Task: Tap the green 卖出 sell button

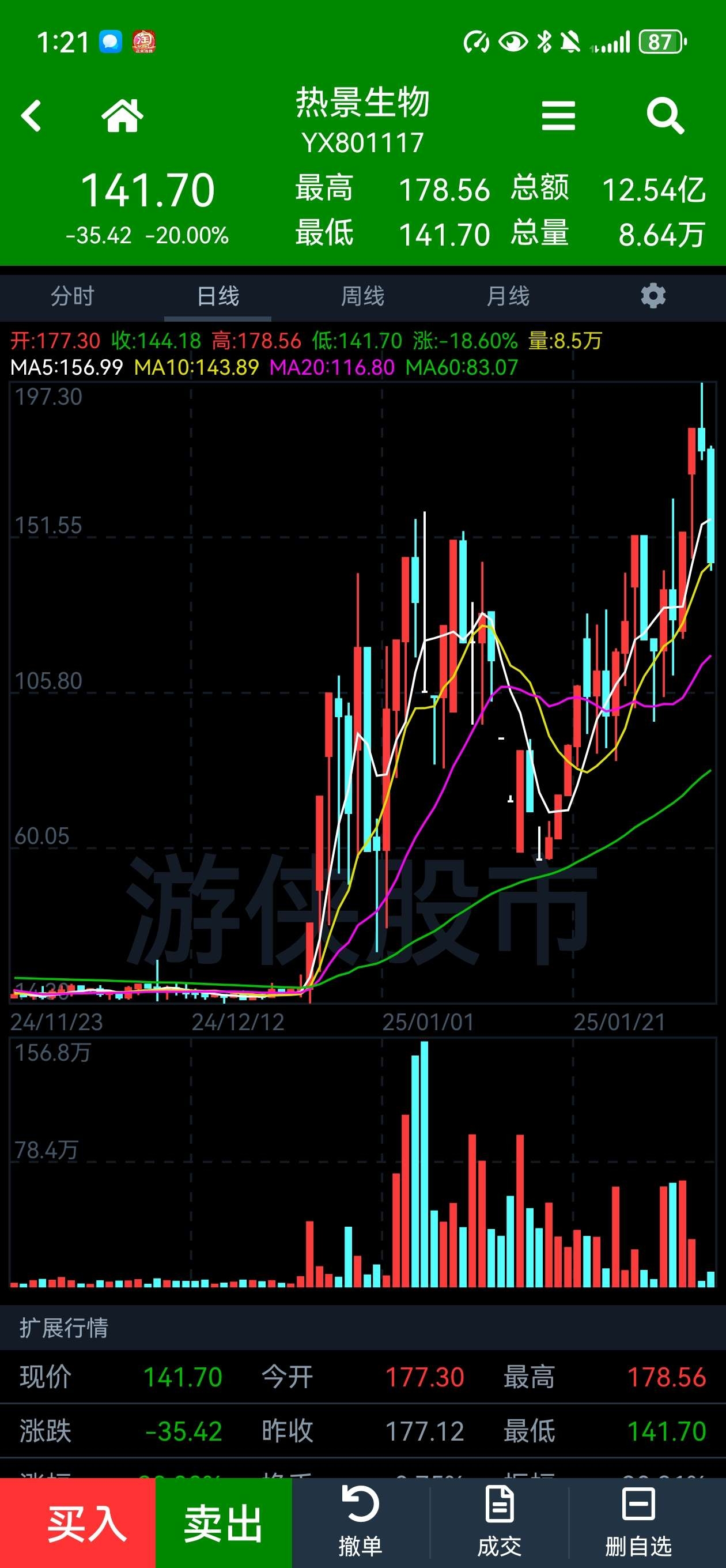Action: coord(224,1524)
